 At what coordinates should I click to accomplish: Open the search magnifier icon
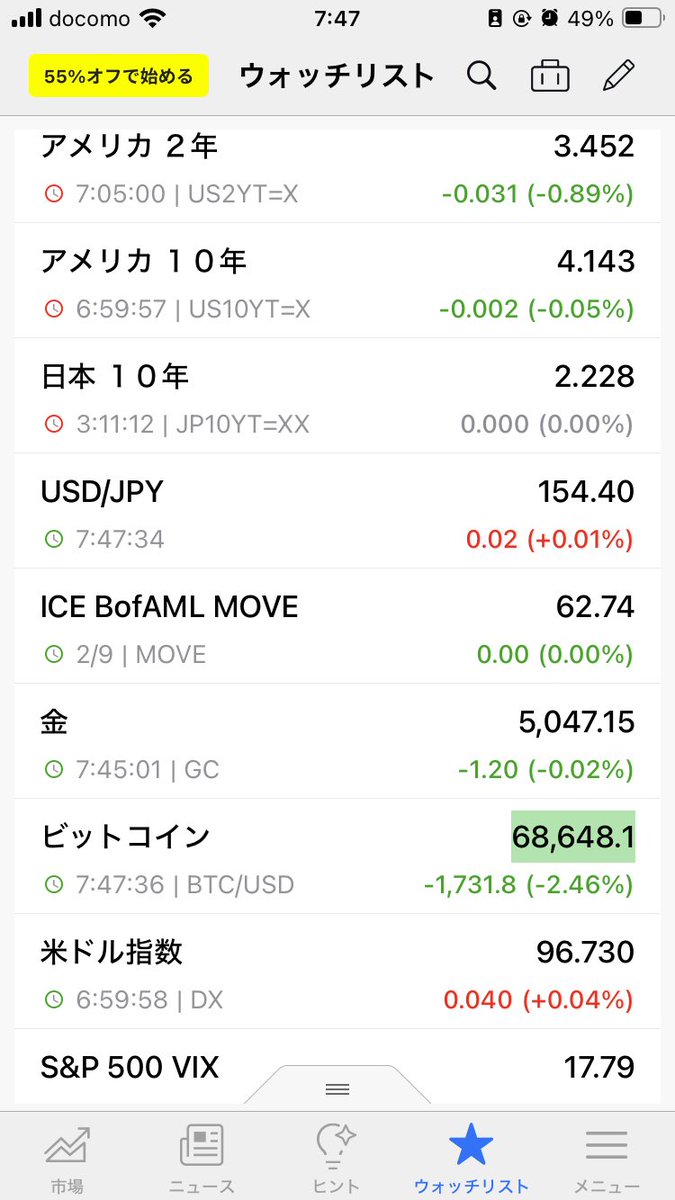[x=482, y=76]
